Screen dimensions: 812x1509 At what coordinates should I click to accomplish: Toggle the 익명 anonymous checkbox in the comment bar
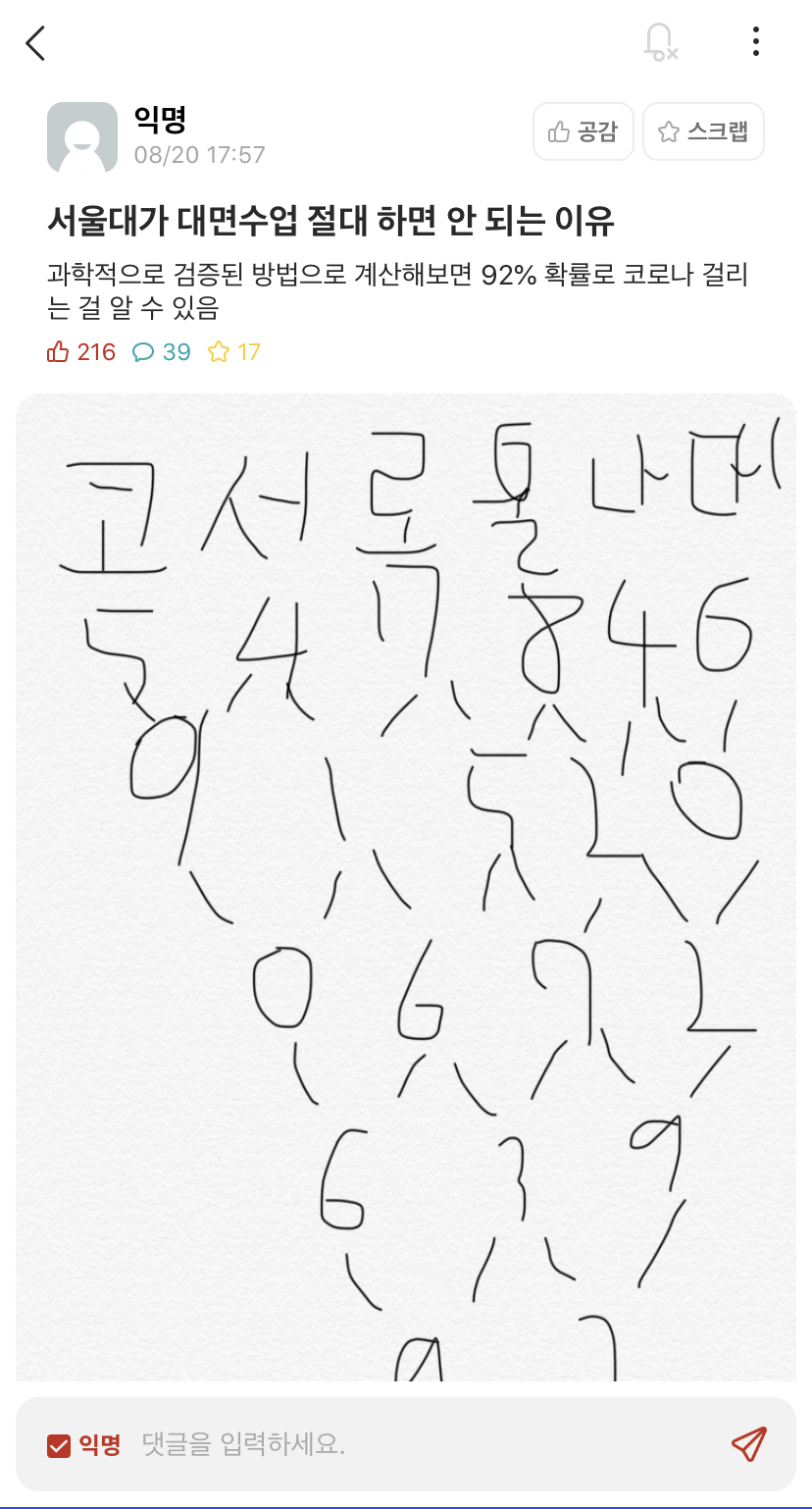pyautogui.click(x=59, y=1442)
